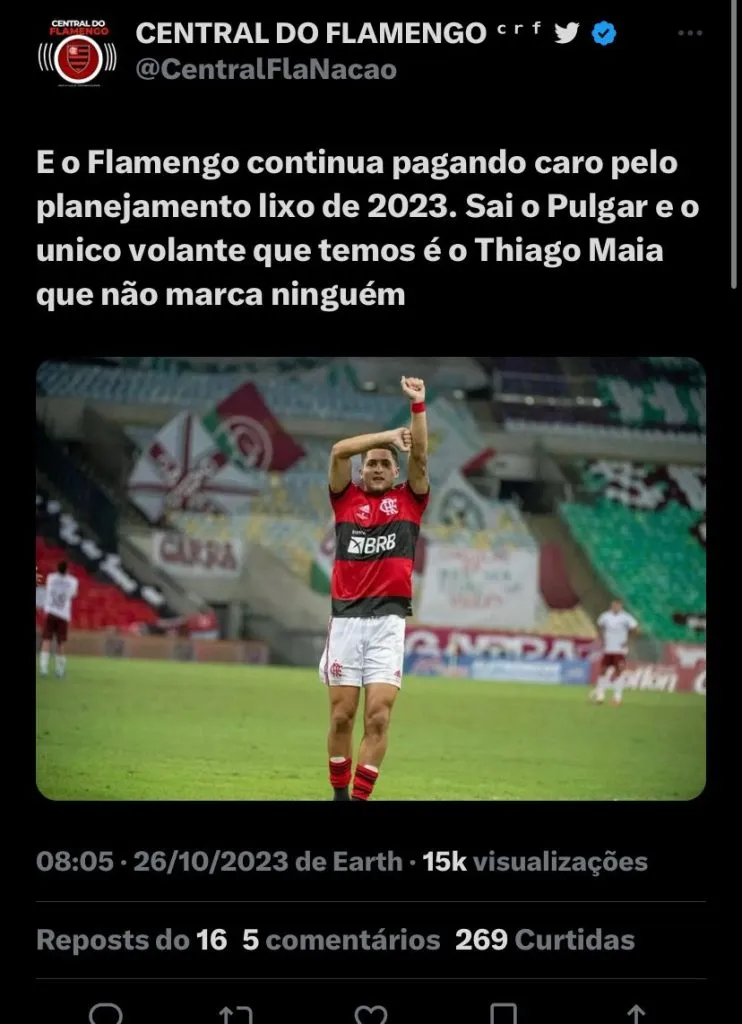Image resolution: width=742 pixels, height=1024 pixels.
Task: Visit the @CentralFlaNacao profile handle
Action: click(x=266, y=70)
